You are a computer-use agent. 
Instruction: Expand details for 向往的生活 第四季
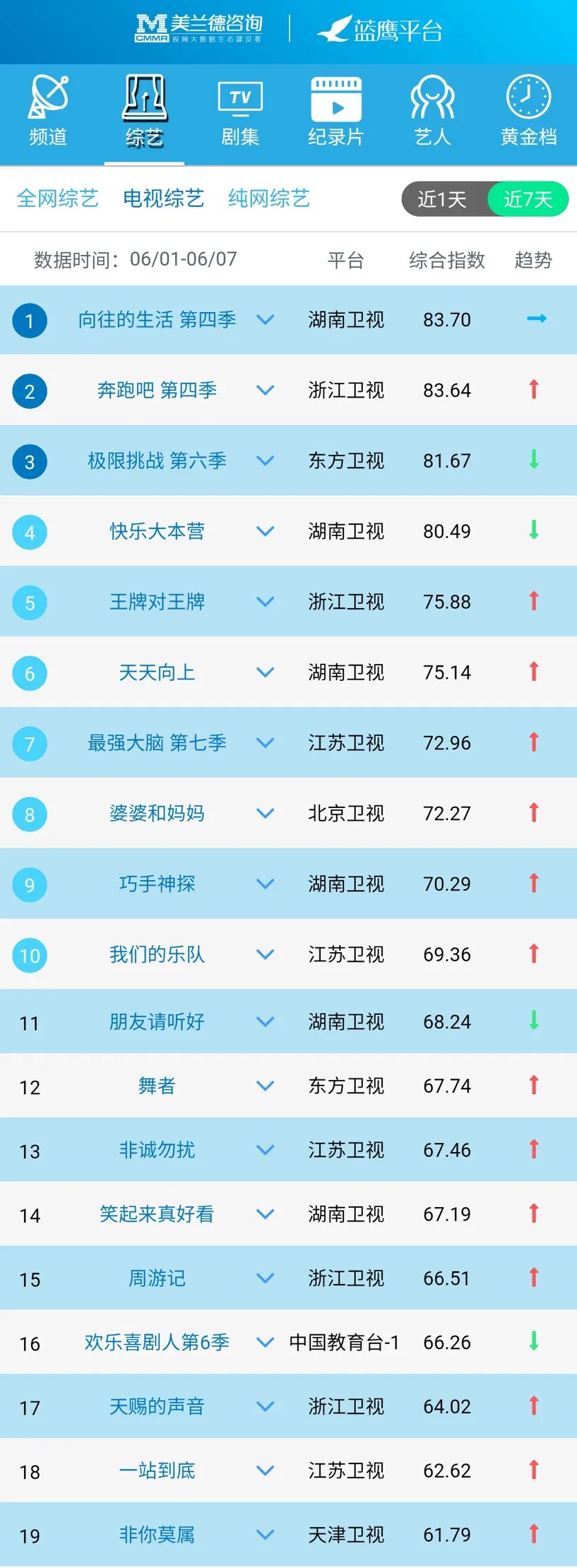tap(265, 320)
